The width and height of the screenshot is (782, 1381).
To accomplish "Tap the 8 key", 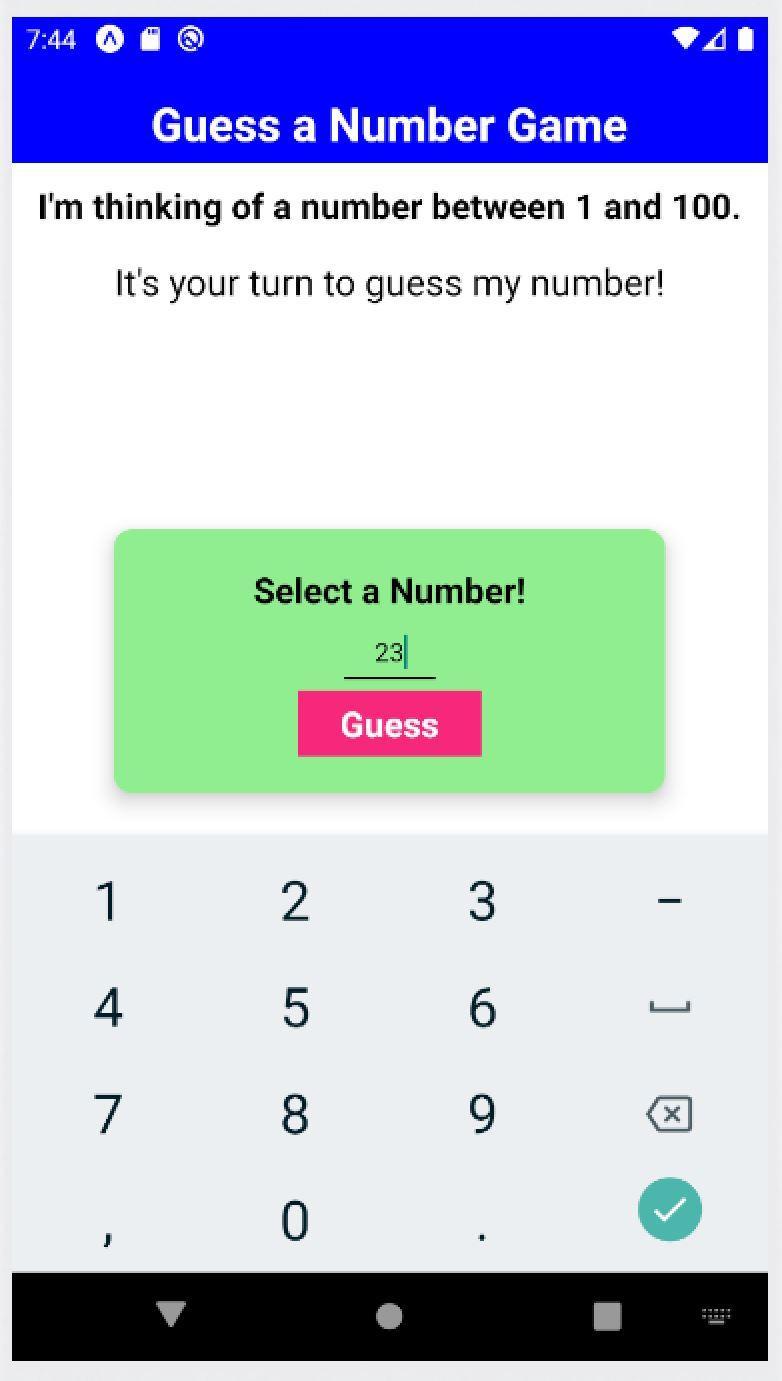I will point(295,1113).
